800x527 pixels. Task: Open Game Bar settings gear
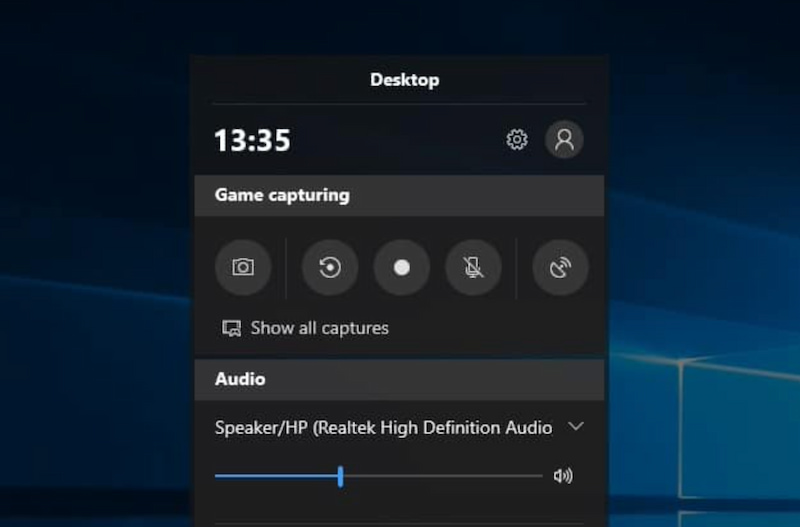[x=517, y=140]
